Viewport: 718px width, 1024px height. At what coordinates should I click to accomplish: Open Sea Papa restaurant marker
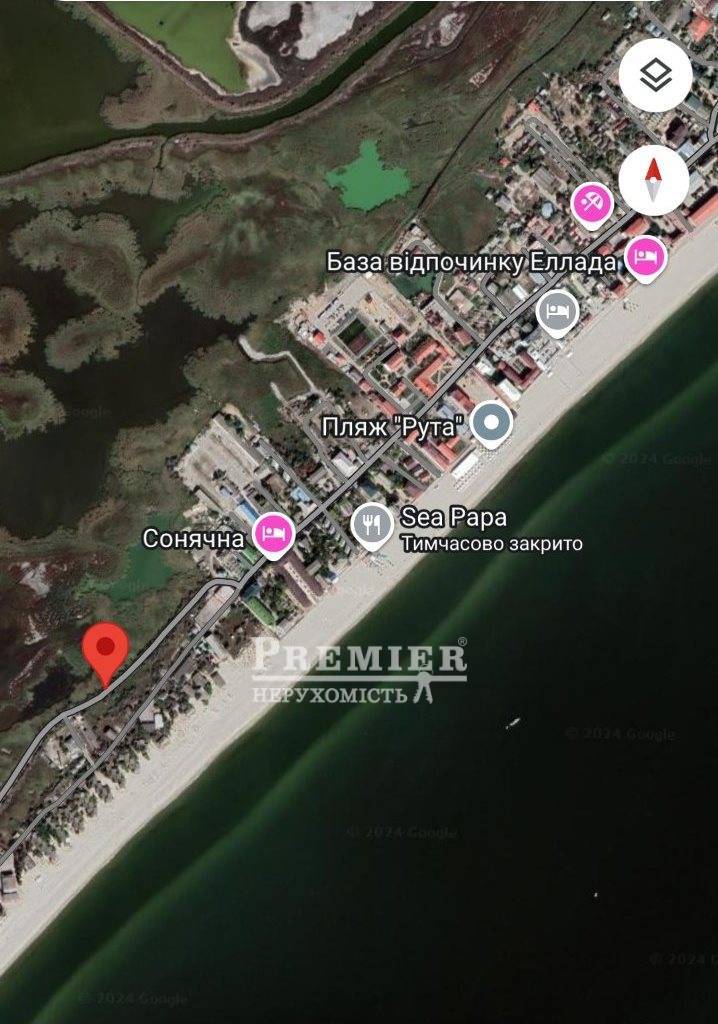pos(372,524)
